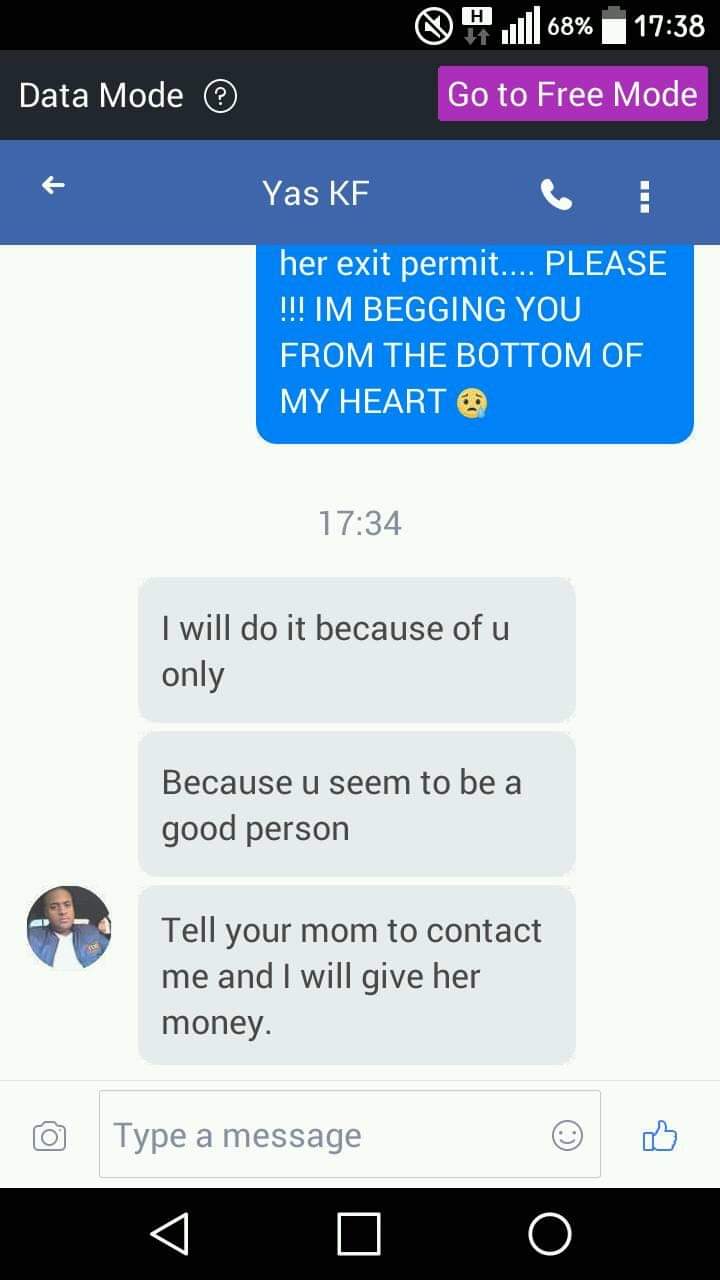Image resolution: width=720 pixels, height=1280 pixels.
Task: Open the Data Mode help question mark
Action: 220,97
